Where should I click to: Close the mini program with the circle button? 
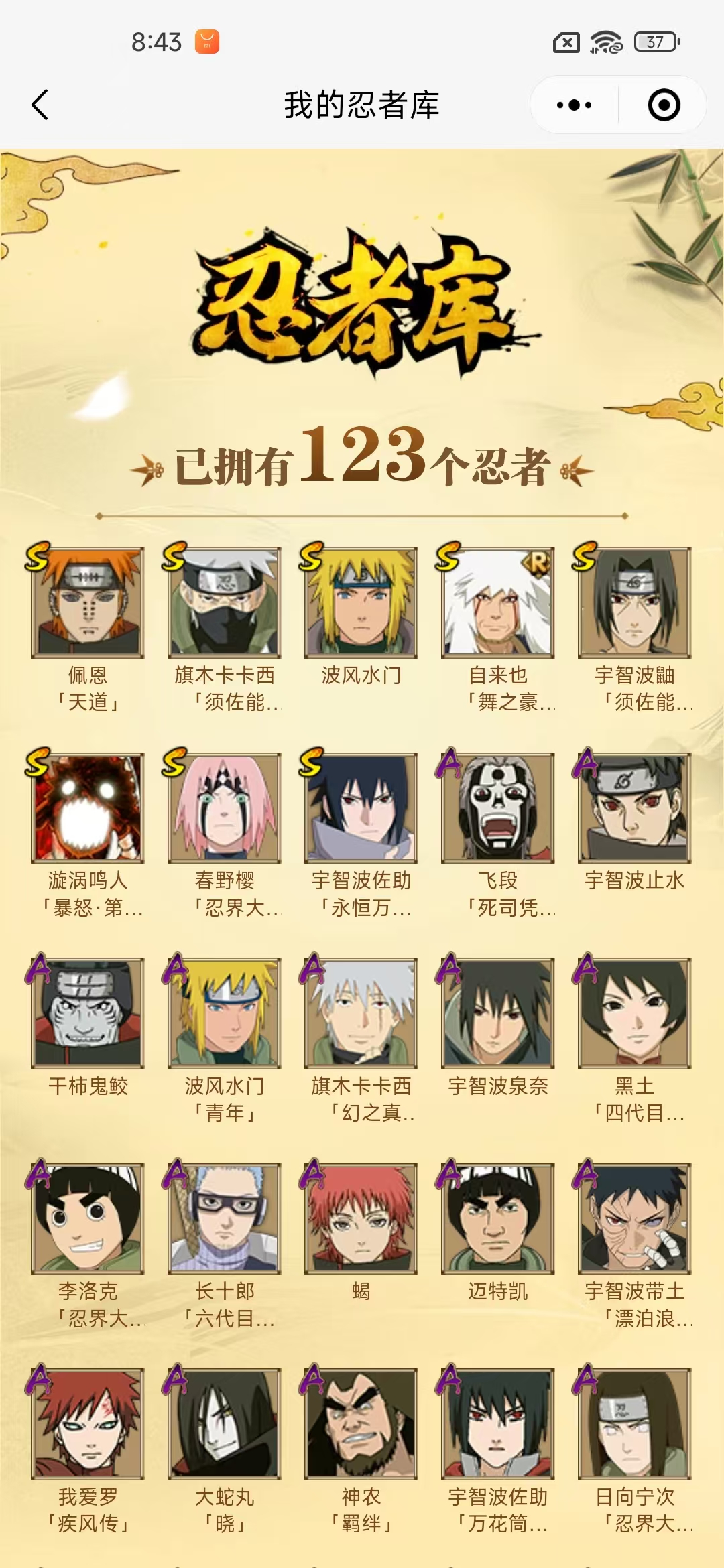pos(664,105)
